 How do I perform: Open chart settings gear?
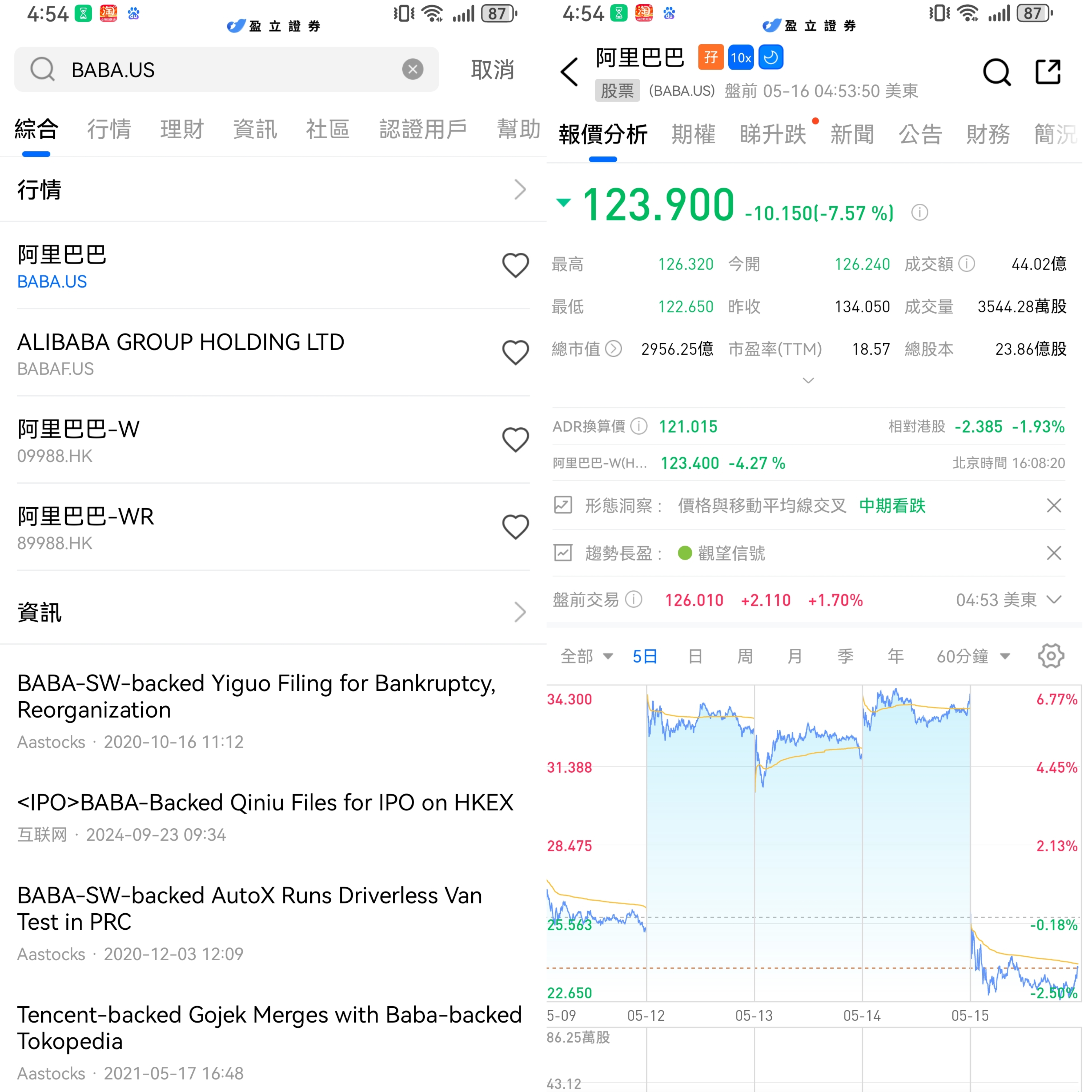(x=1051, y=656)
